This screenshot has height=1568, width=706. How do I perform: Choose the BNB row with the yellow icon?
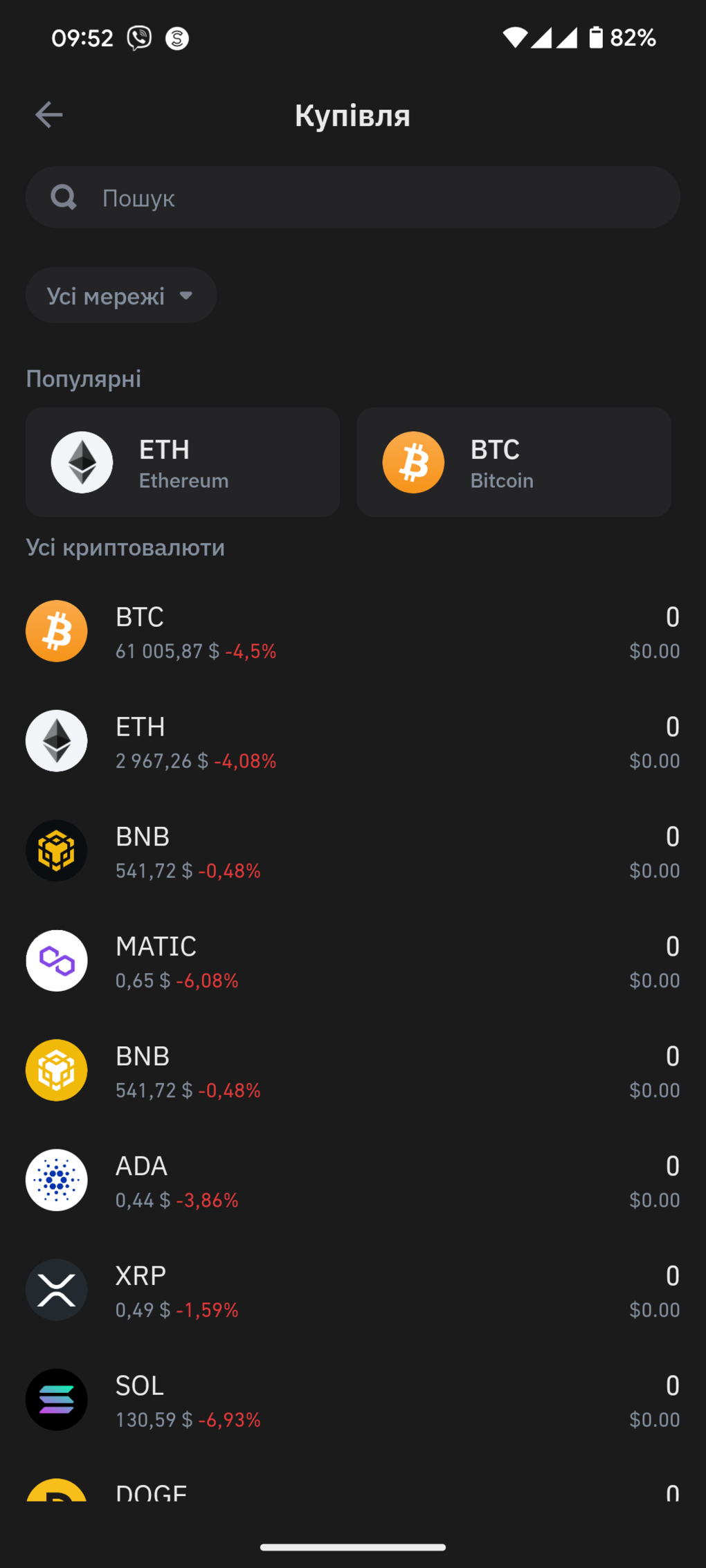pyautogui.click(x=353, y=1071)
